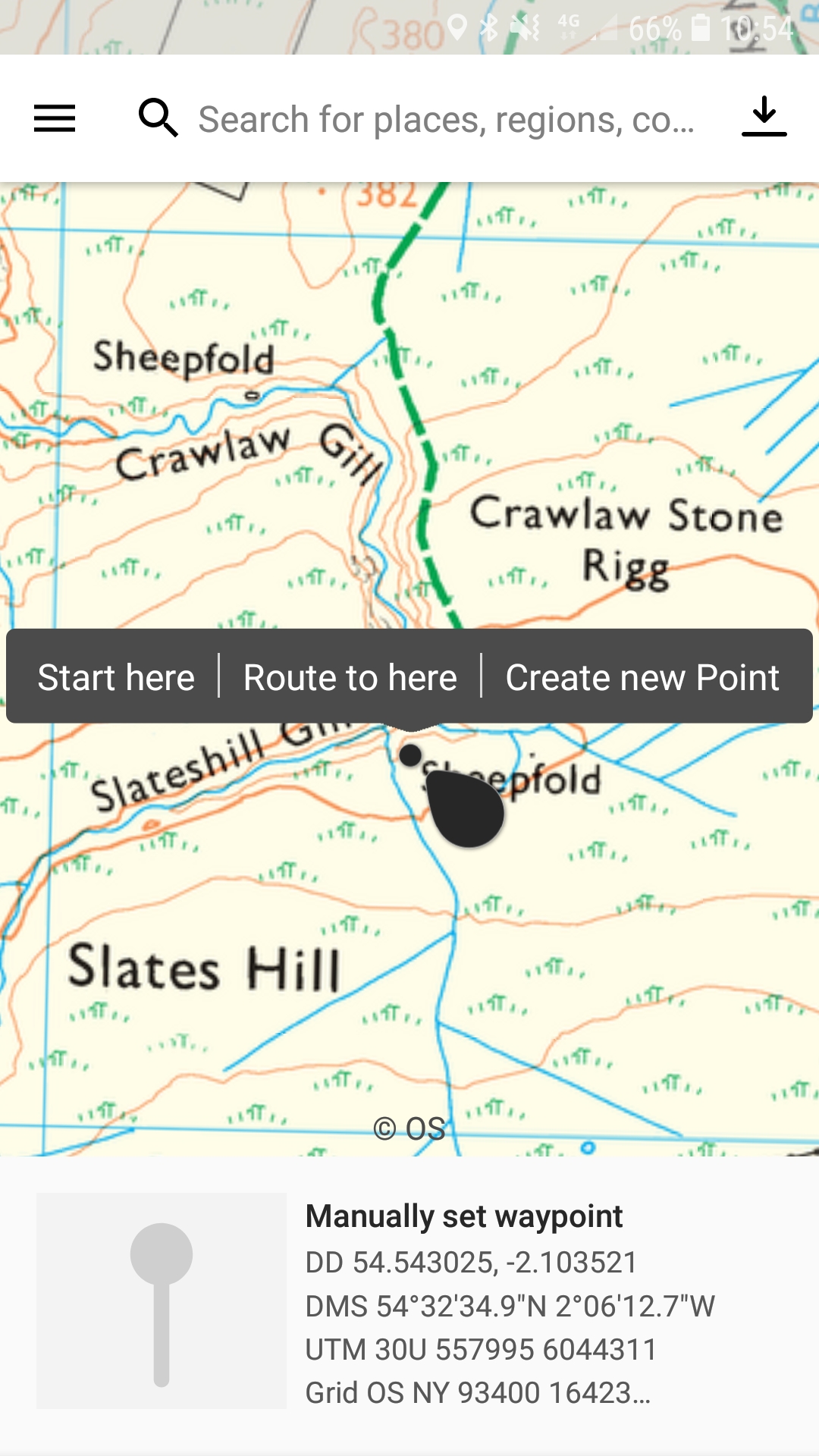Create new Point from waypoint
Image resolution: width=819 pixels, height=1456 pixels.
pyautogui.click(x=642, y=677)
